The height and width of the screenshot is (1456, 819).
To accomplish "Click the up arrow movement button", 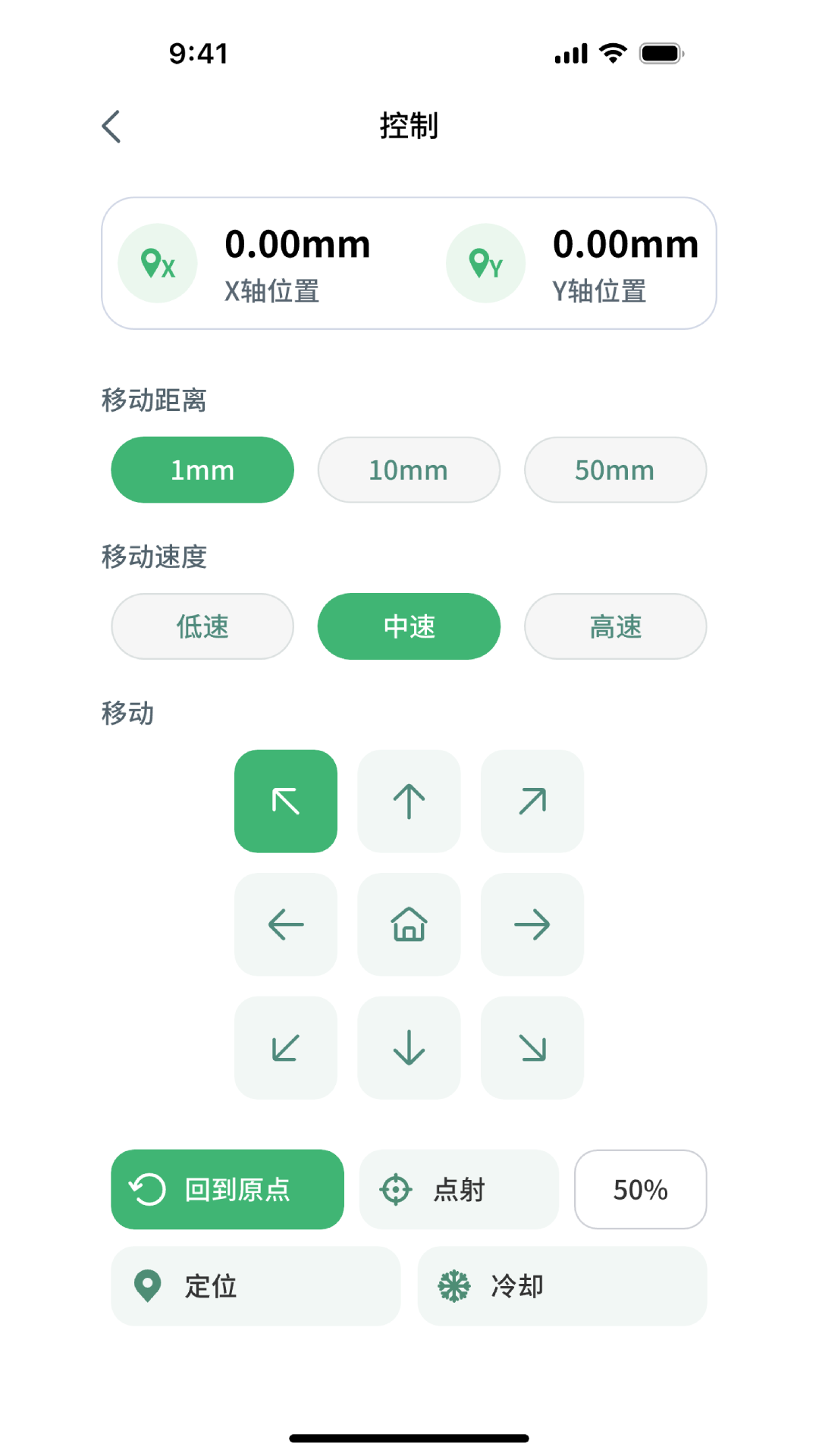I will [409, 801].
